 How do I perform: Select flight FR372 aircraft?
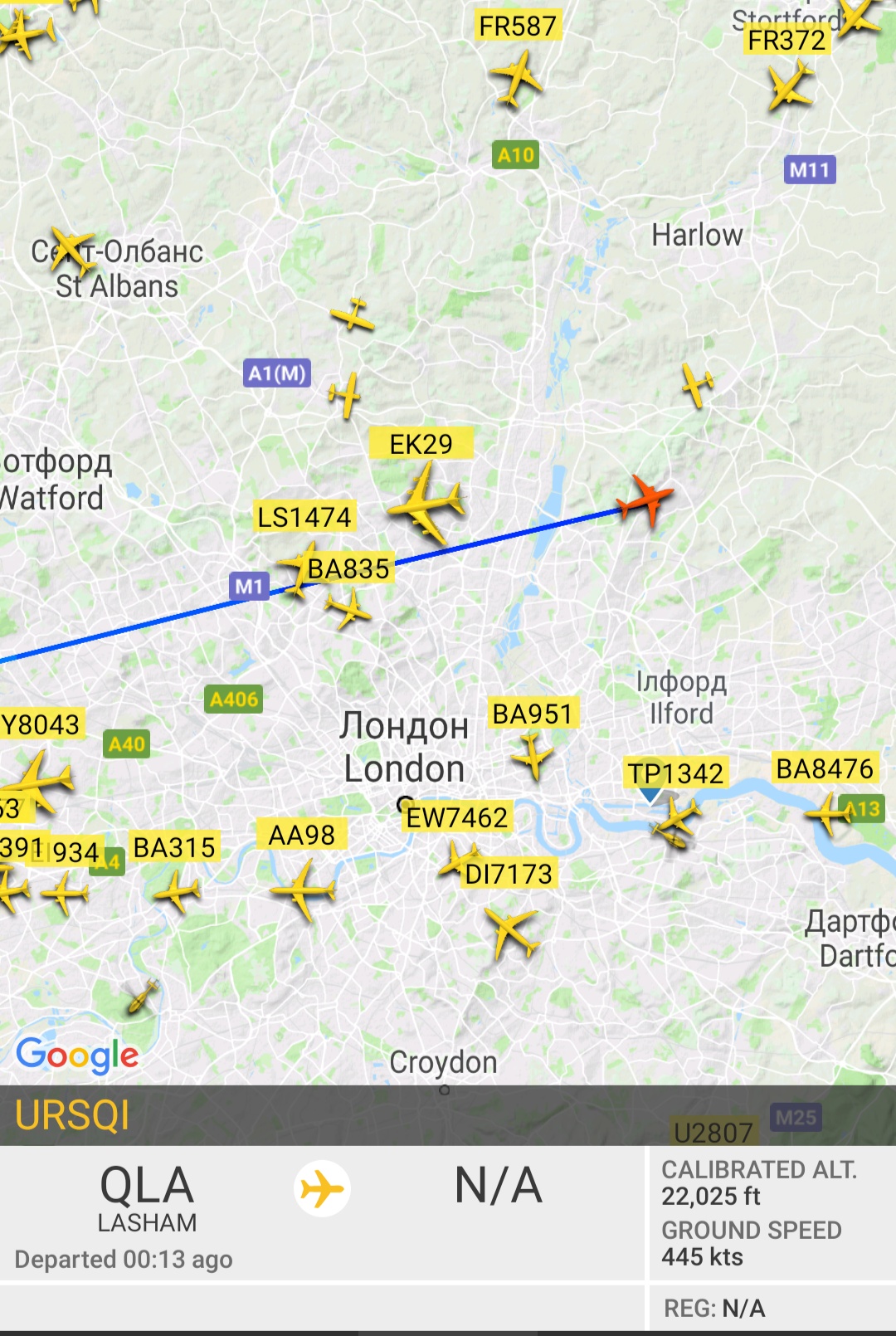pos(789,86)
